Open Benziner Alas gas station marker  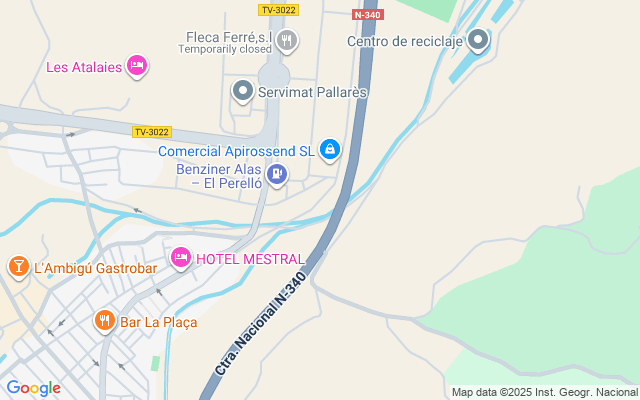tap(277, 176)
